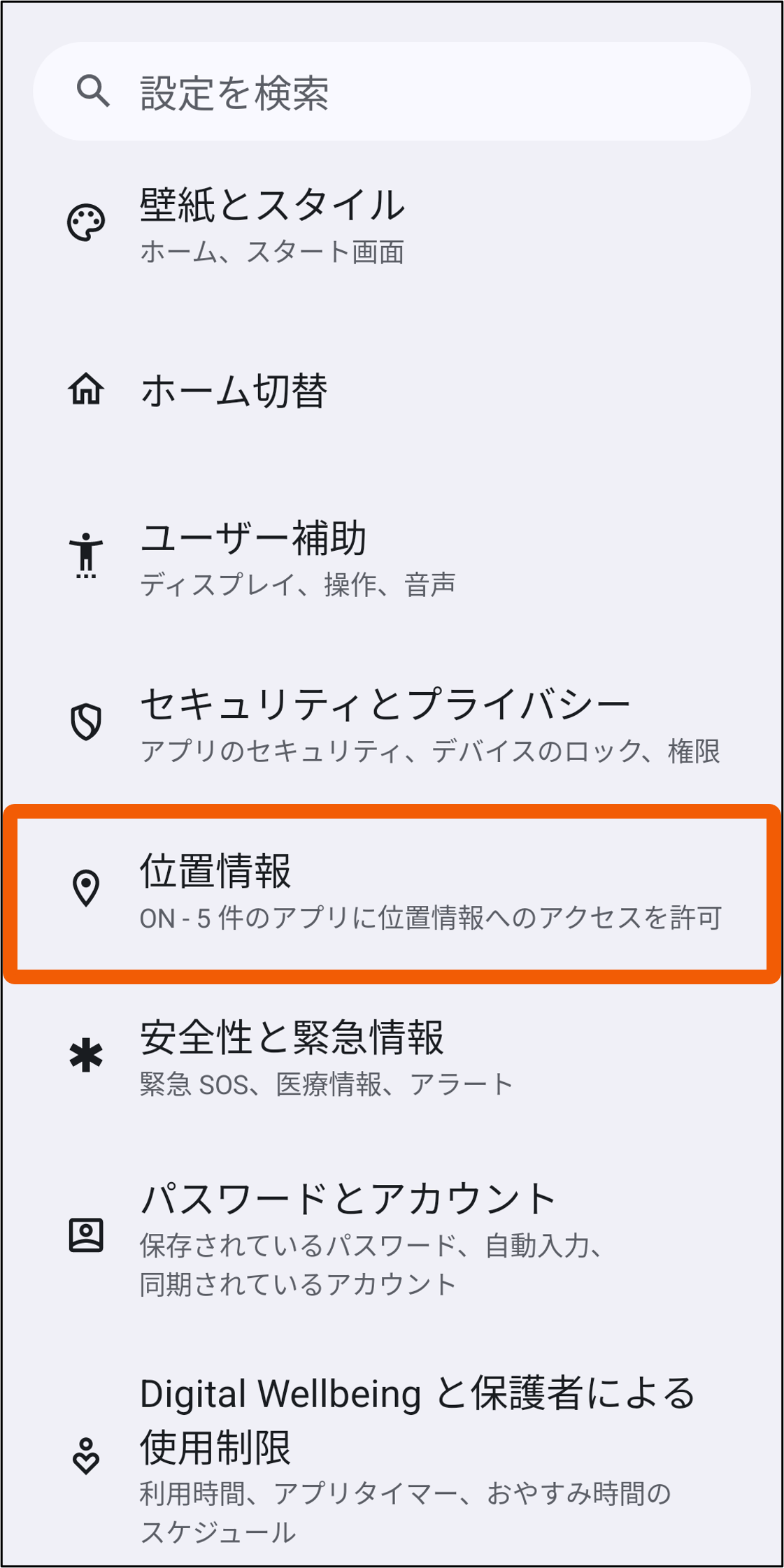Open ホーム切替 settings
The image size is (784, 1568).
click(x=392, y=390)
